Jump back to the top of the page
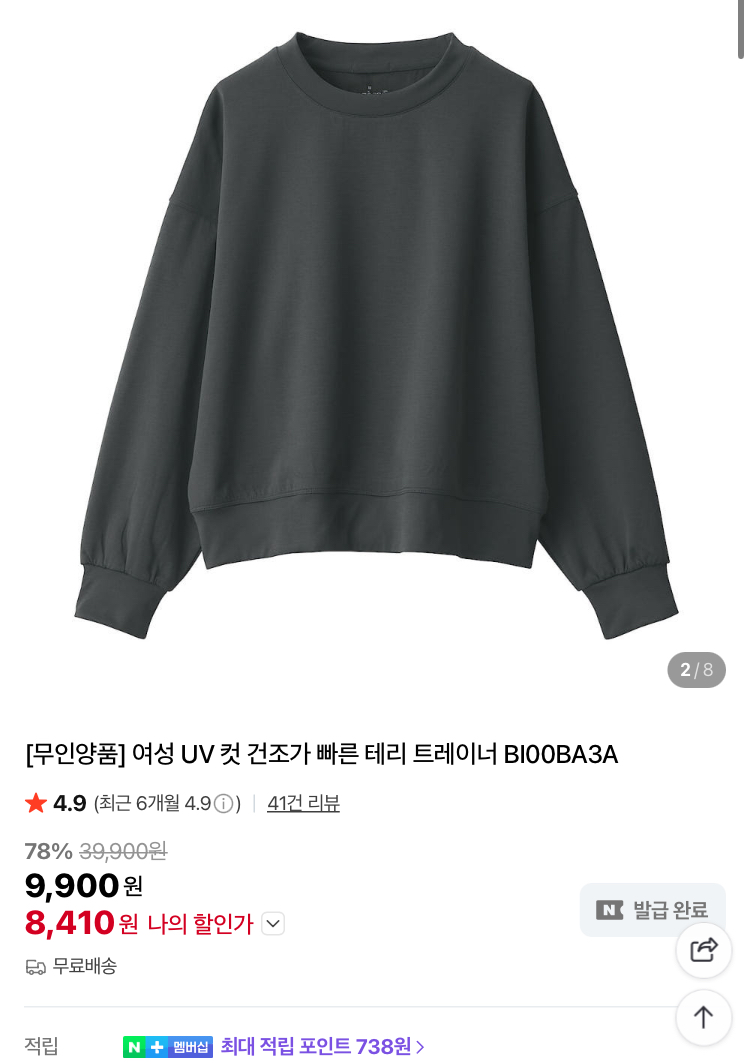 pyautogui.click(x=704, y=1017)
